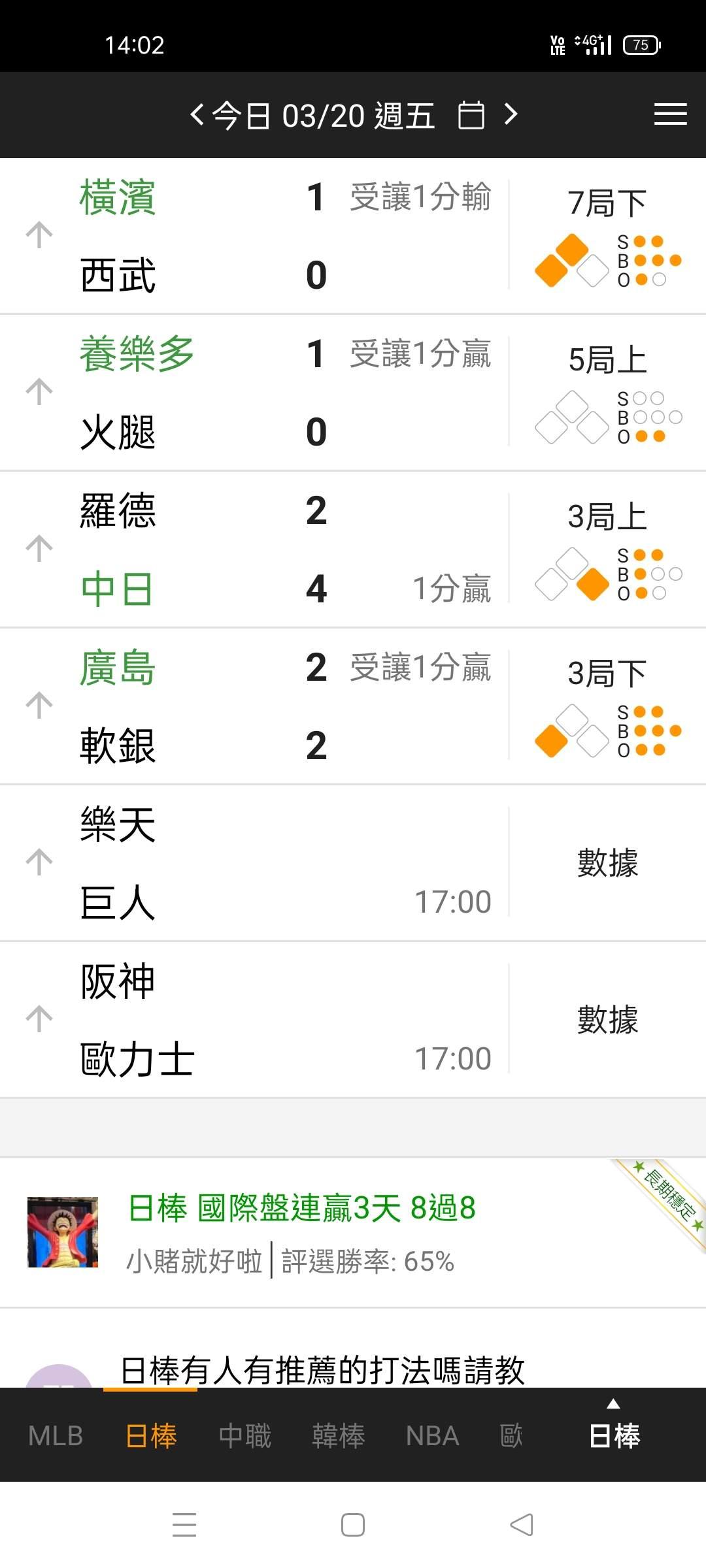Go to the previous day's schedule

(196, 115)
